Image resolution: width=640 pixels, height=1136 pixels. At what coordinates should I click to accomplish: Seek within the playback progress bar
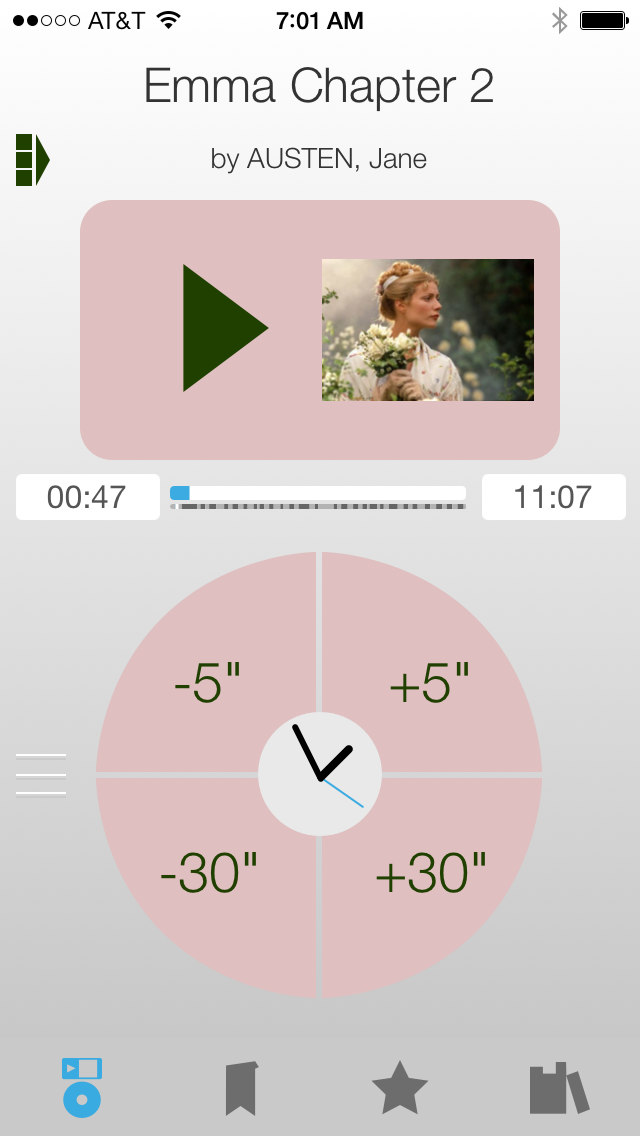318,493
